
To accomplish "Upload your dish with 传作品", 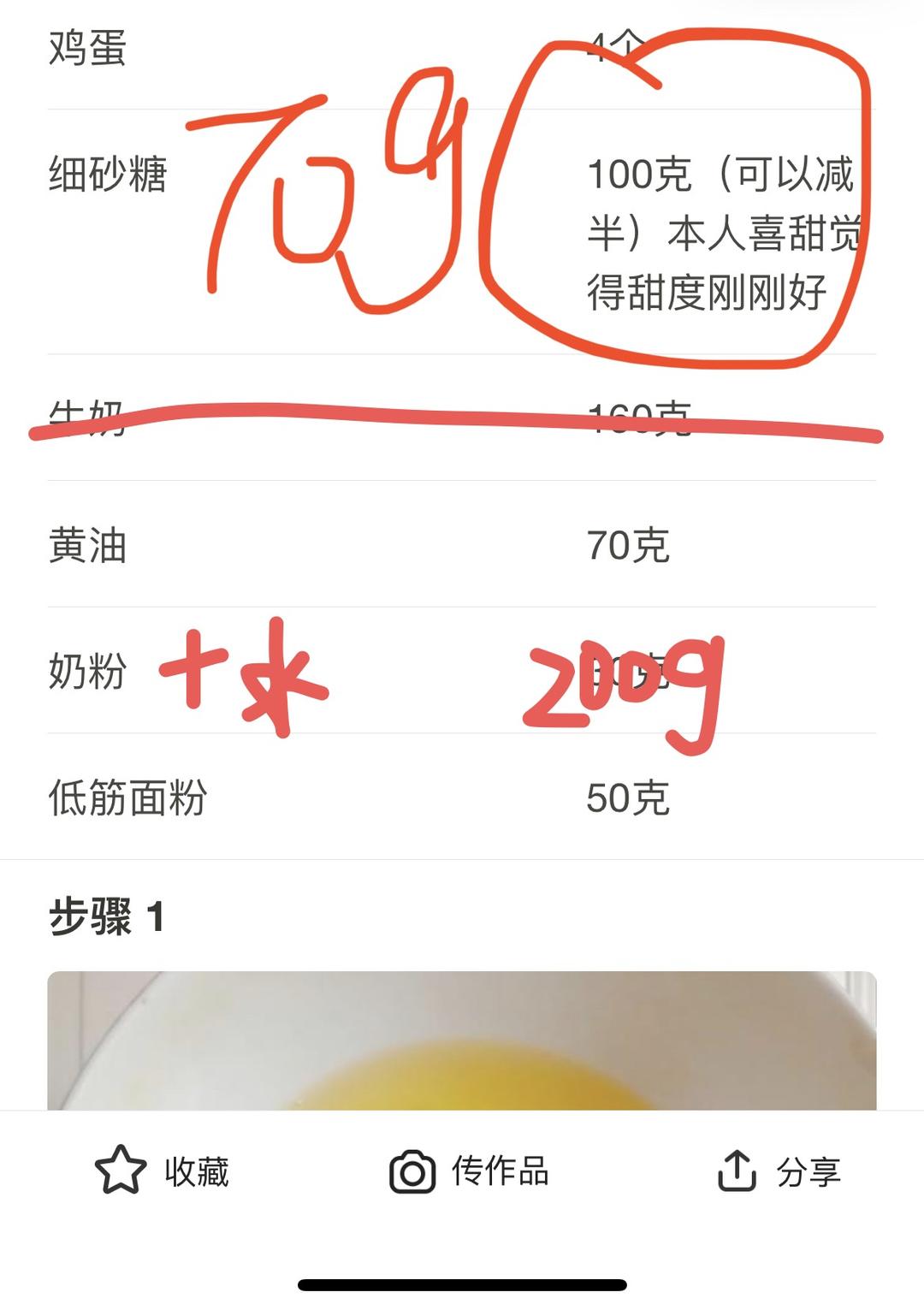I will tap(469, 1171).
